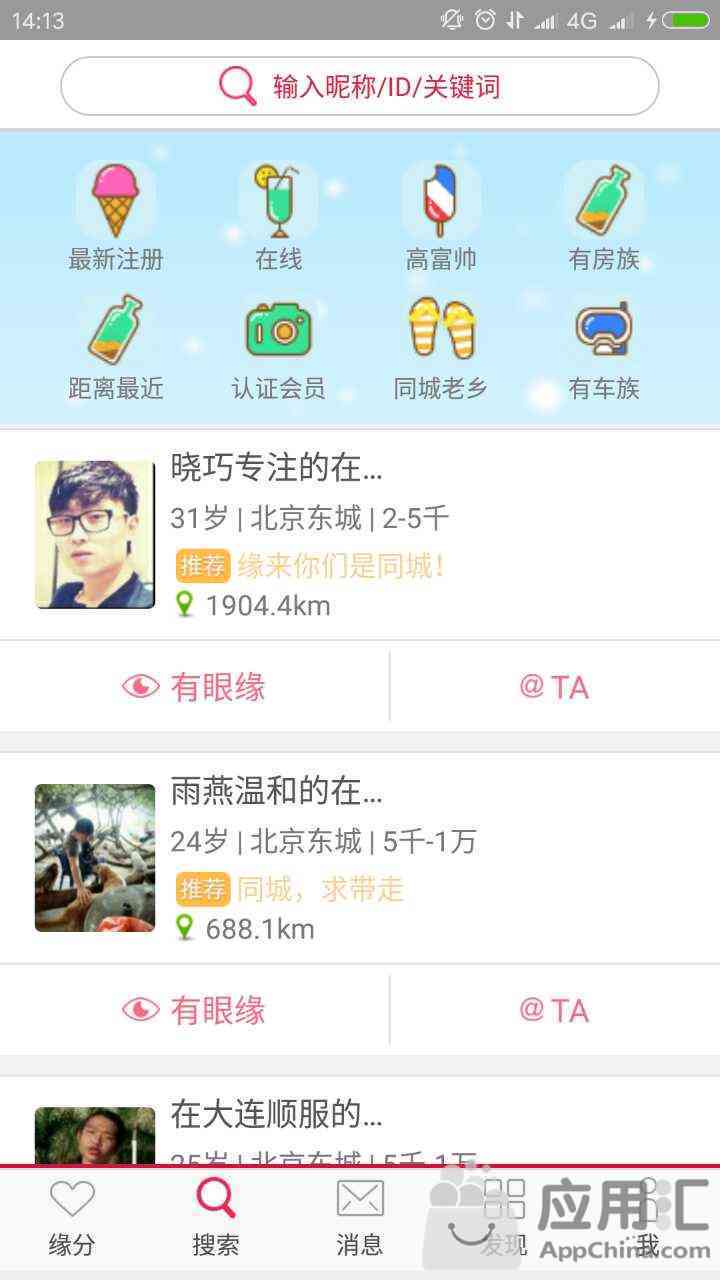This screenshot has width=720, height=1280.
Task: Select the 搜索 tab
Action: click(216, 1217)
